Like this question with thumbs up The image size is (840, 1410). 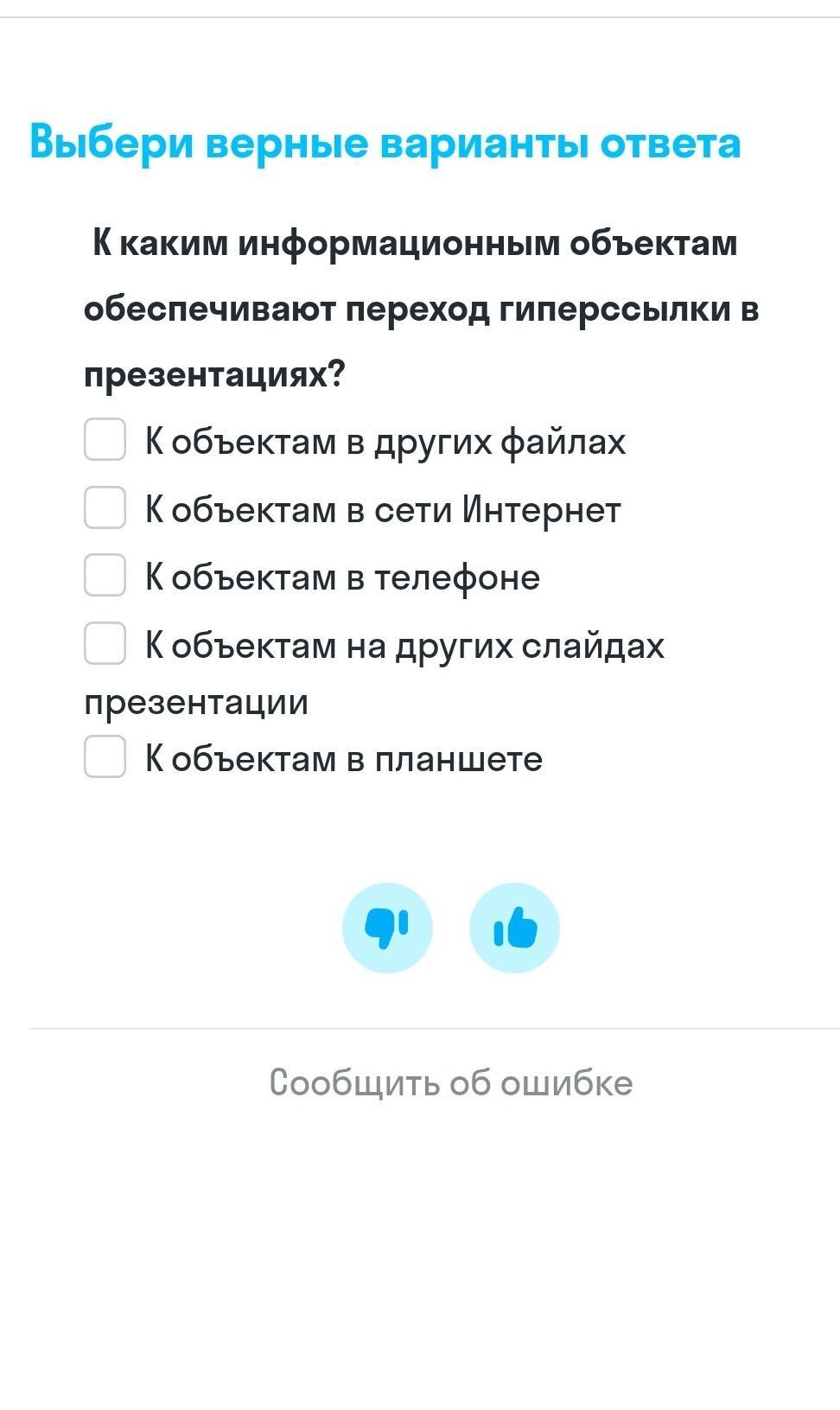tap(514, 928)
